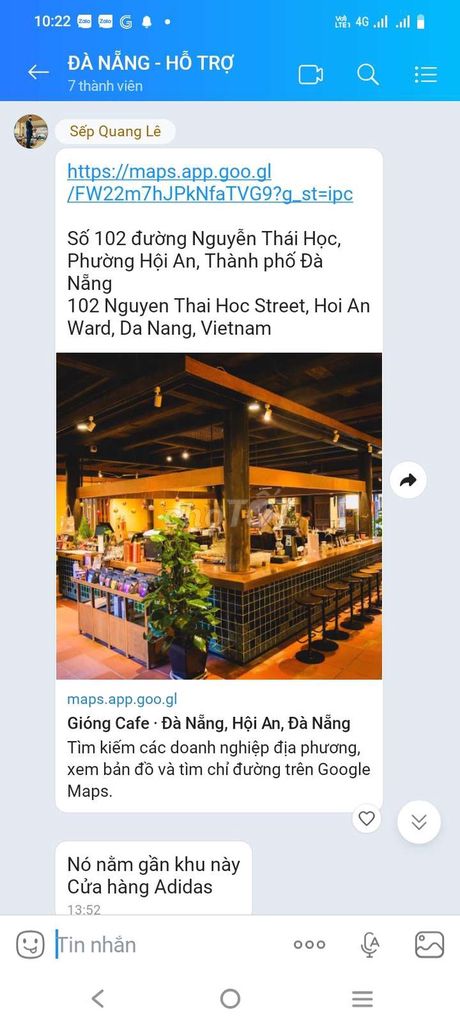Go back from the ĐÀ NẴNG - HỖ TRỢ chat

pyautogui.click(x=39, y=72)
